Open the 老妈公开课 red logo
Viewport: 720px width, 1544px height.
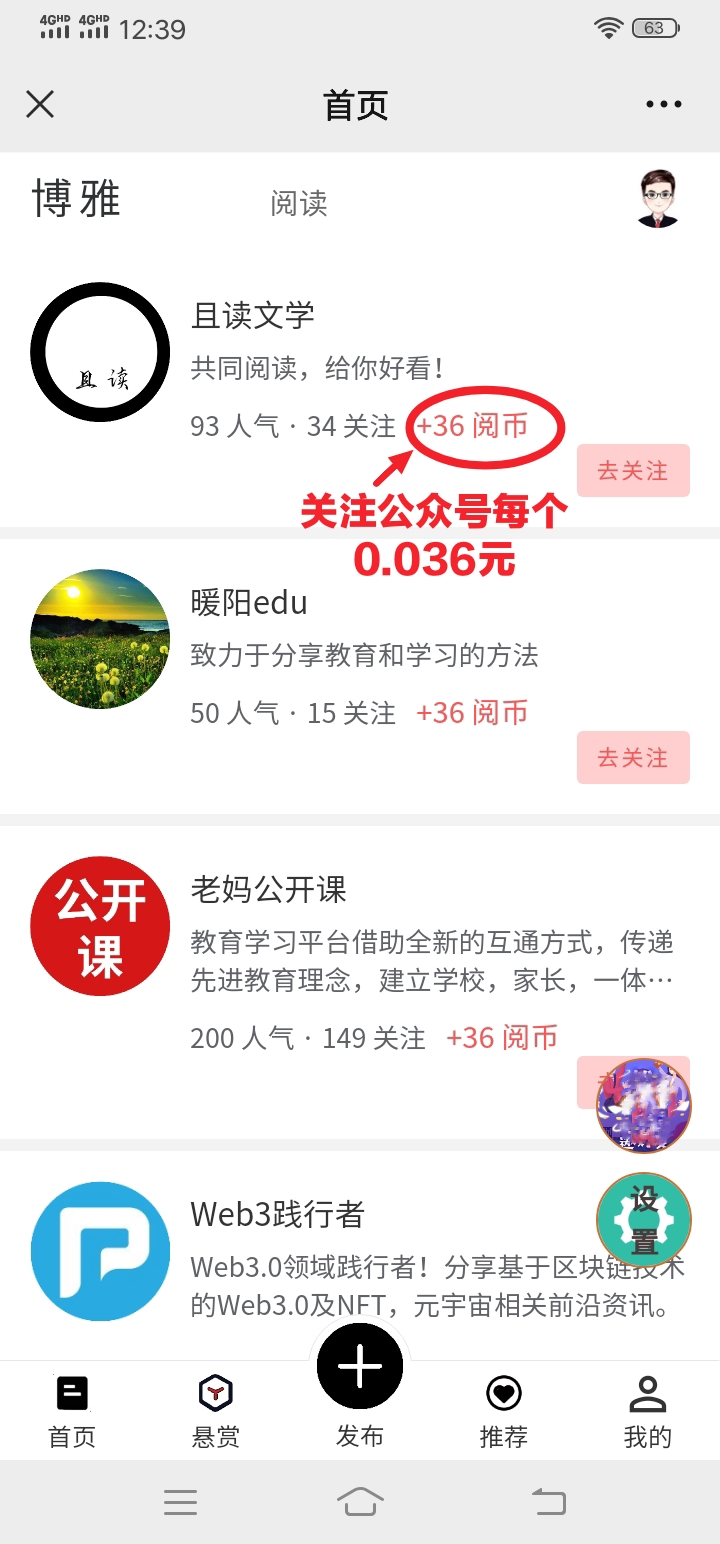(x=100, y=926)
